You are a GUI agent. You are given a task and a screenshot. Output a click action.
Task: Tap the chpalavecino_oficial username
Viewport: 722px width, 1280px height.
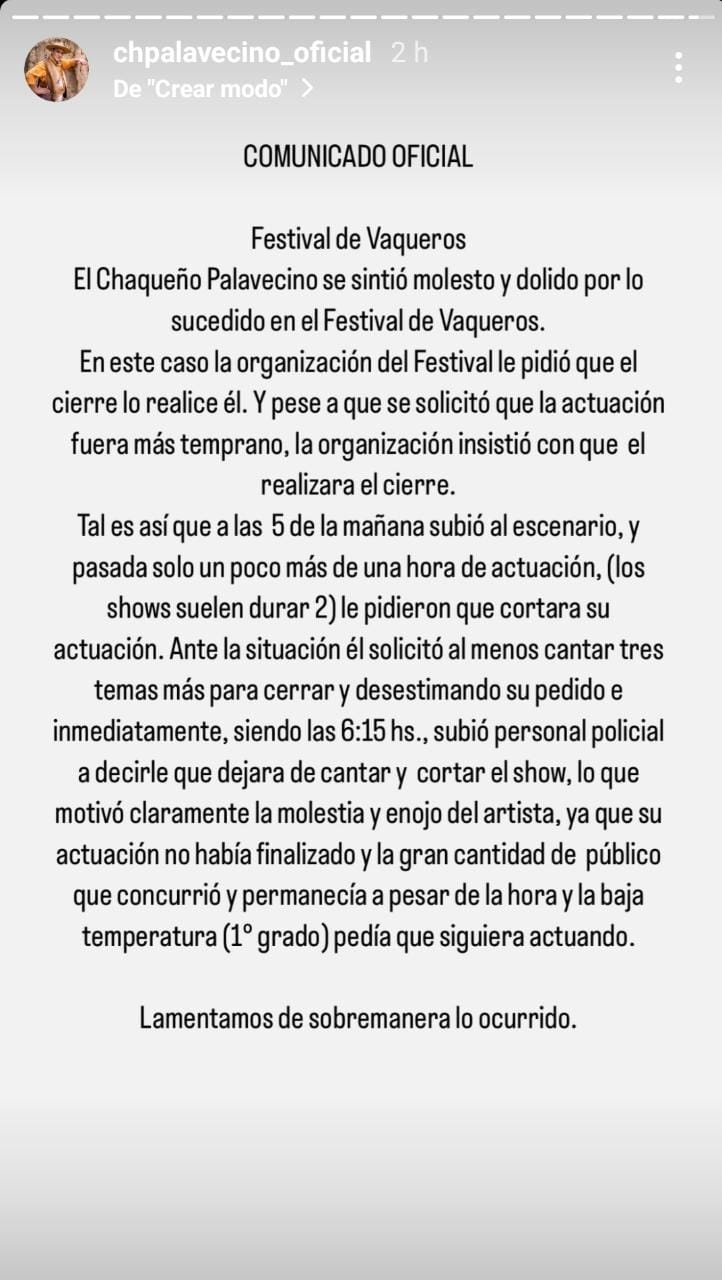click(x=242, y=53)
